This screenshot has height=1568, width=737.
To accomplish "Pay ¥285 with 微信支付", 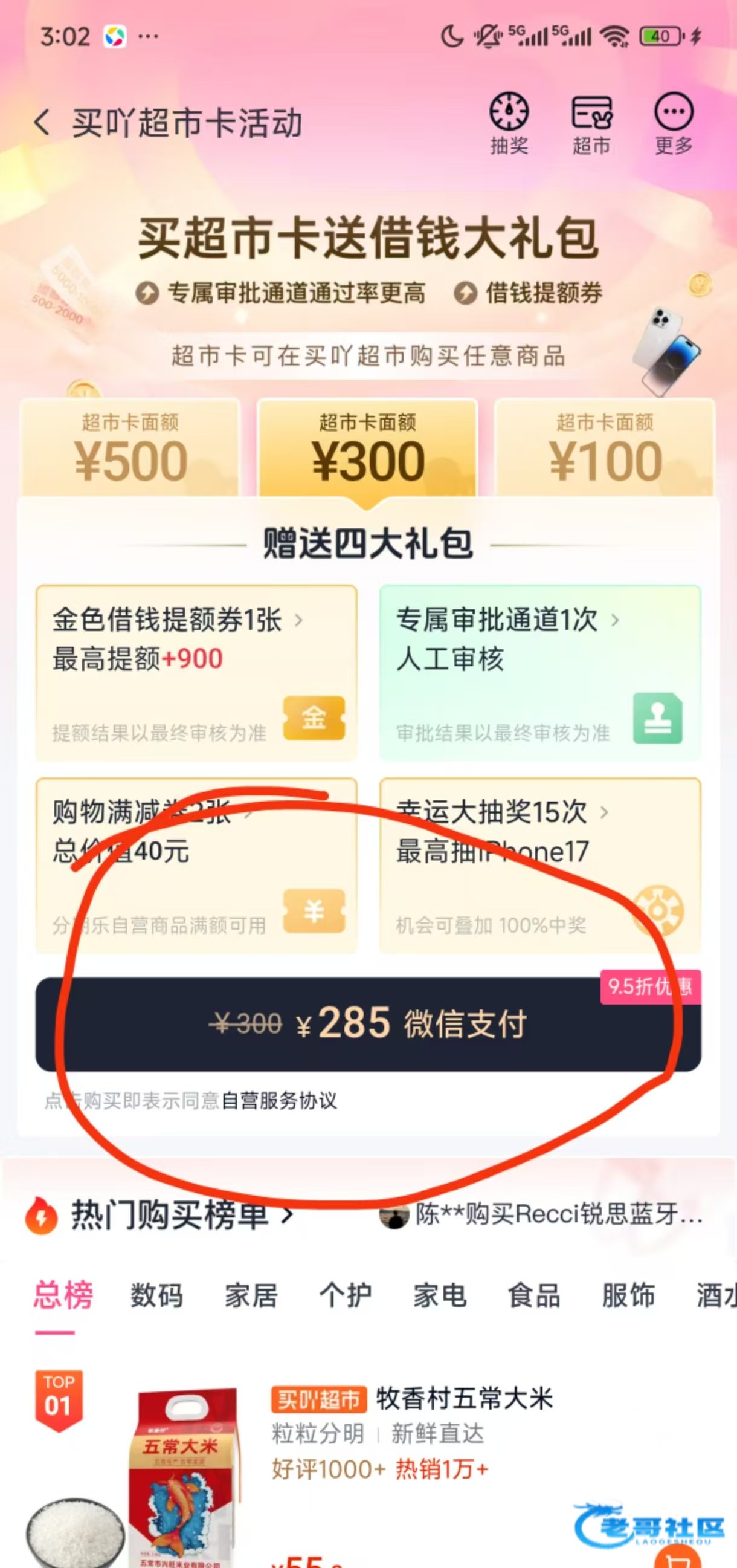I will click(x=368, y=1024).
